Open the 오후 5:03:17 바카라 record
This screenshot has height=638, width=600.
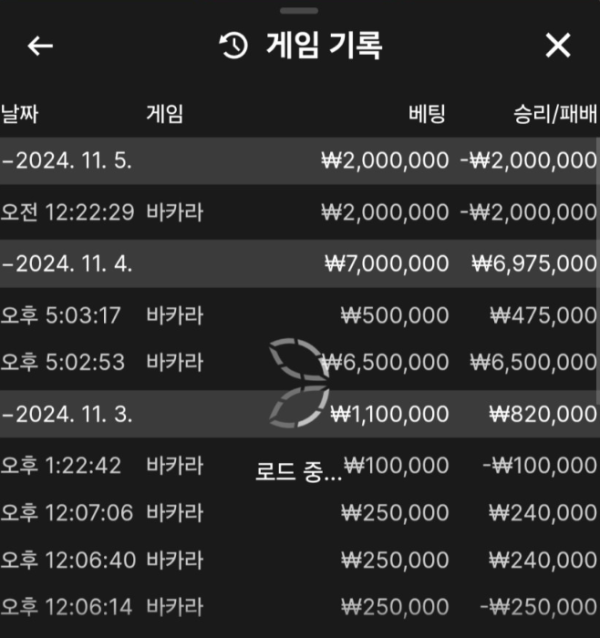298,316
